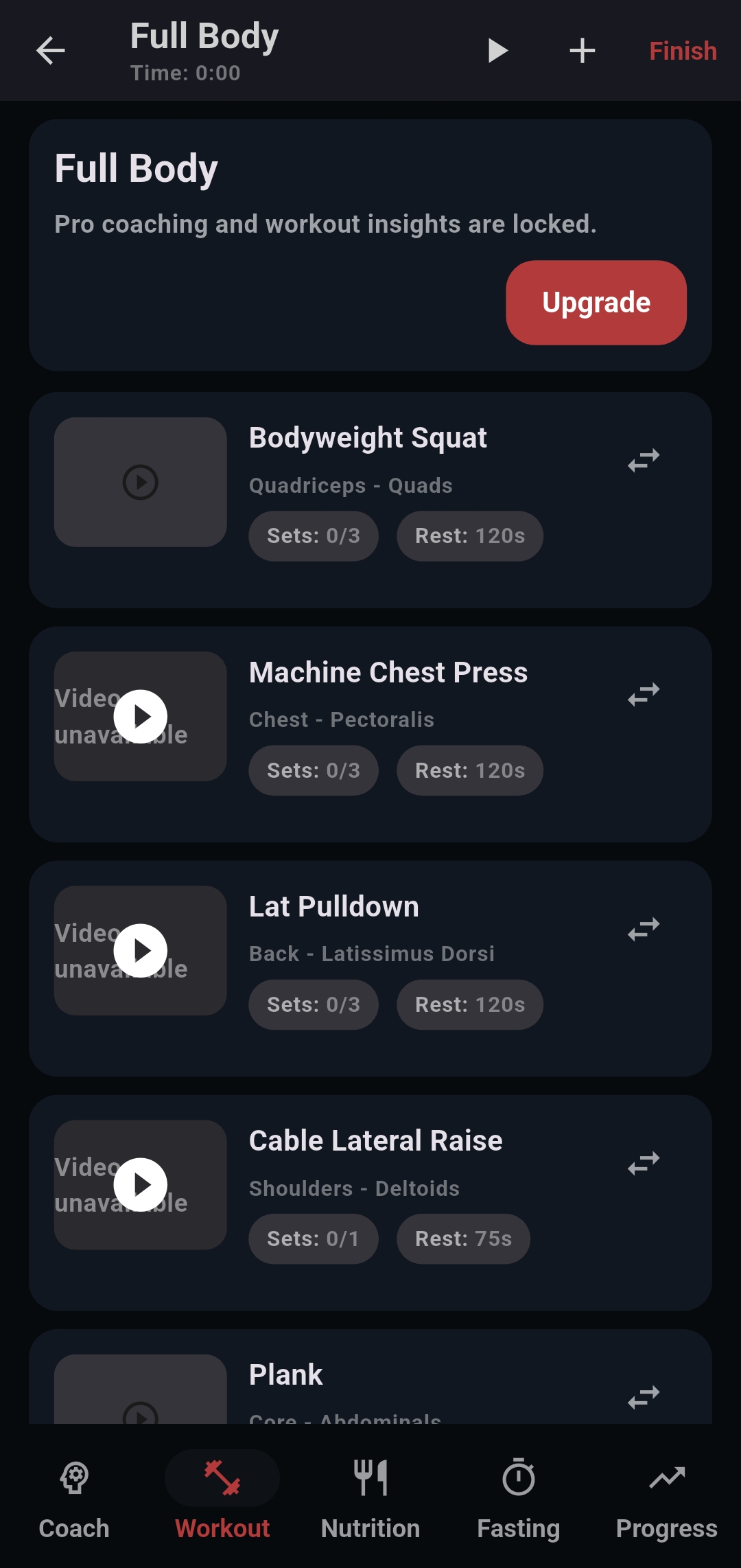Screen dimensions: 741x1568
Task: Open the Bodyweight Squat exercise details
Action: (x=368, y=437)
